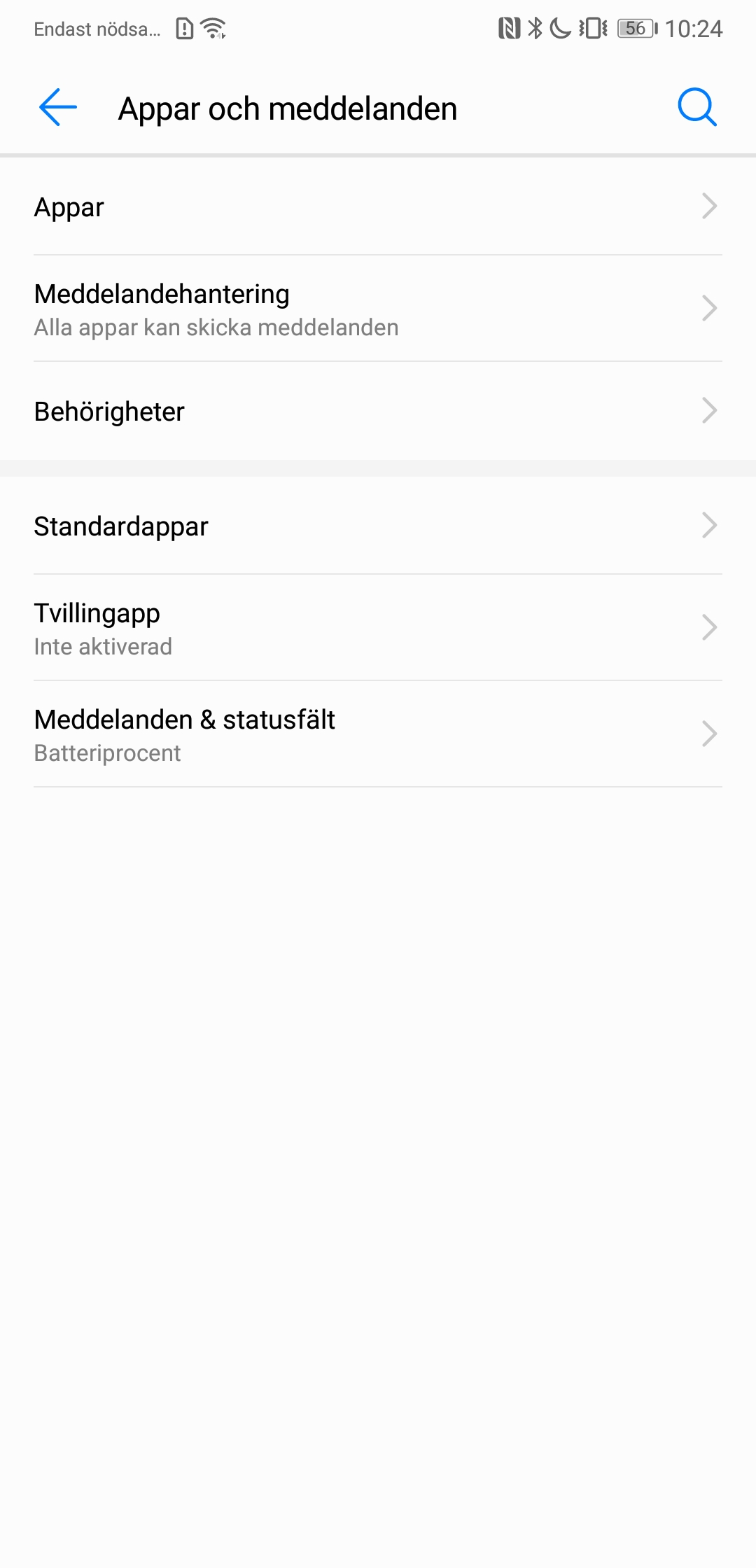Open the search magnifier icon
756x1568 pixels.
(x=697, y=108)
